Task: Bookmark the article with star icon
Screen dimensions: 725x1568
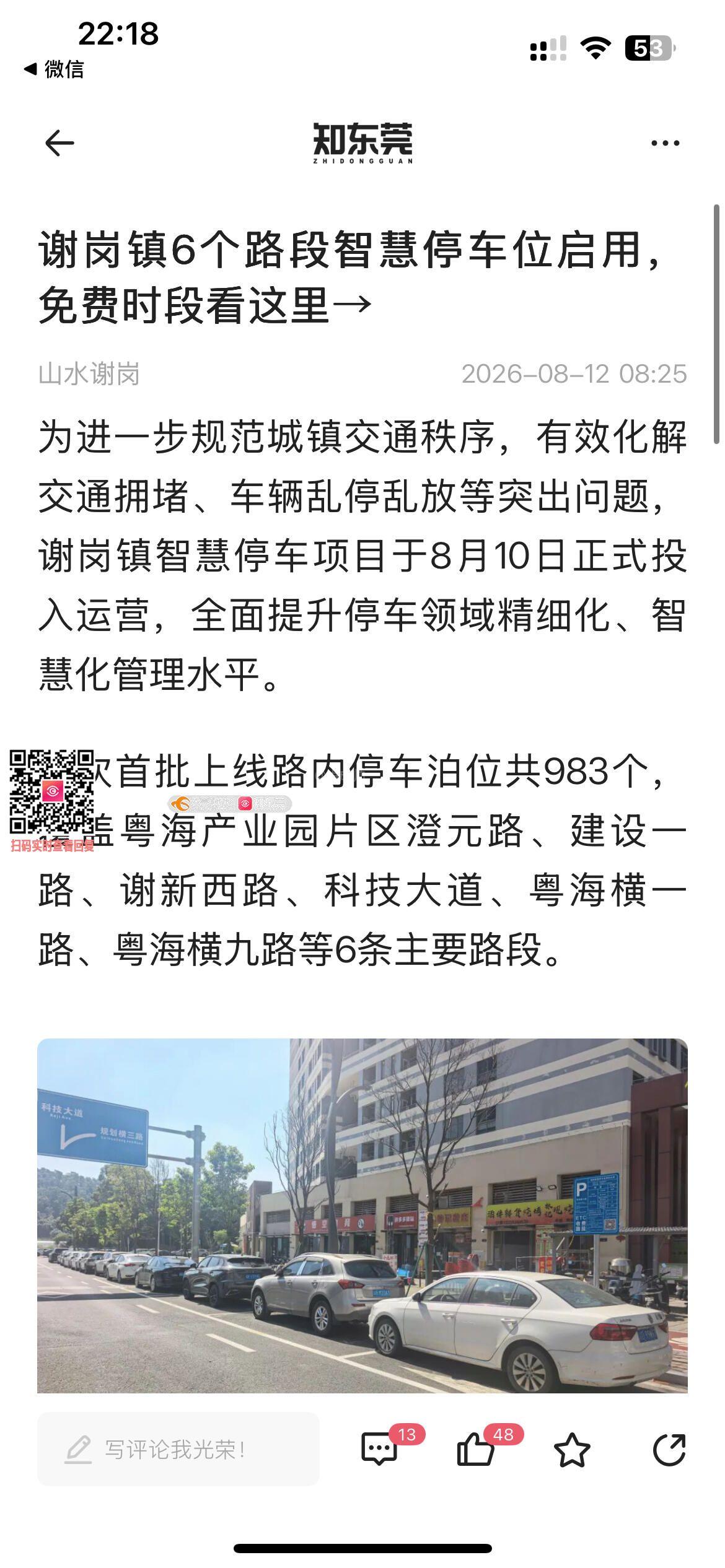Action: click(x=571, y=1450)
